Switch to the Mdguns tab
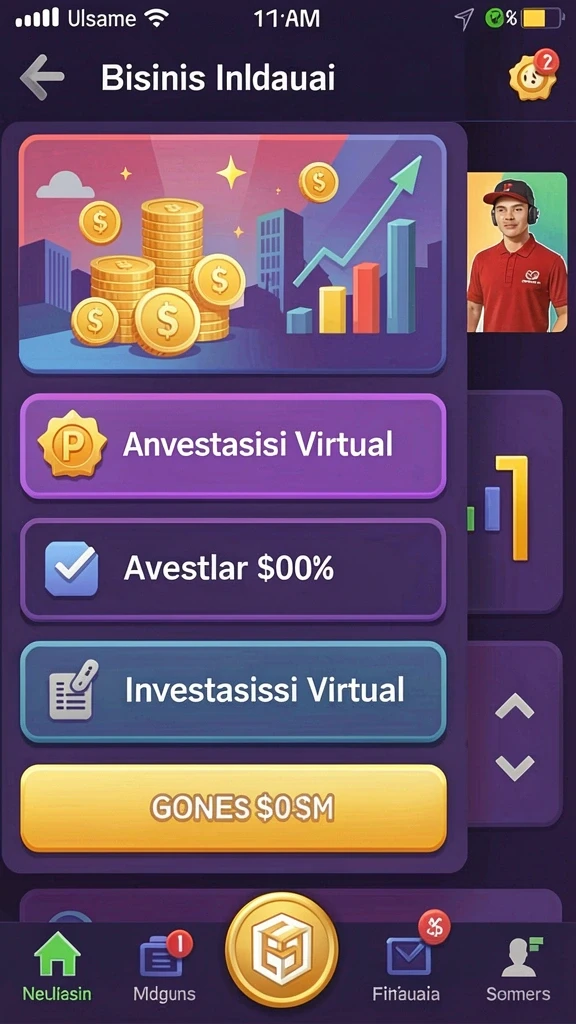This screenshot has height=1024, width=576. tap(165, 967)
